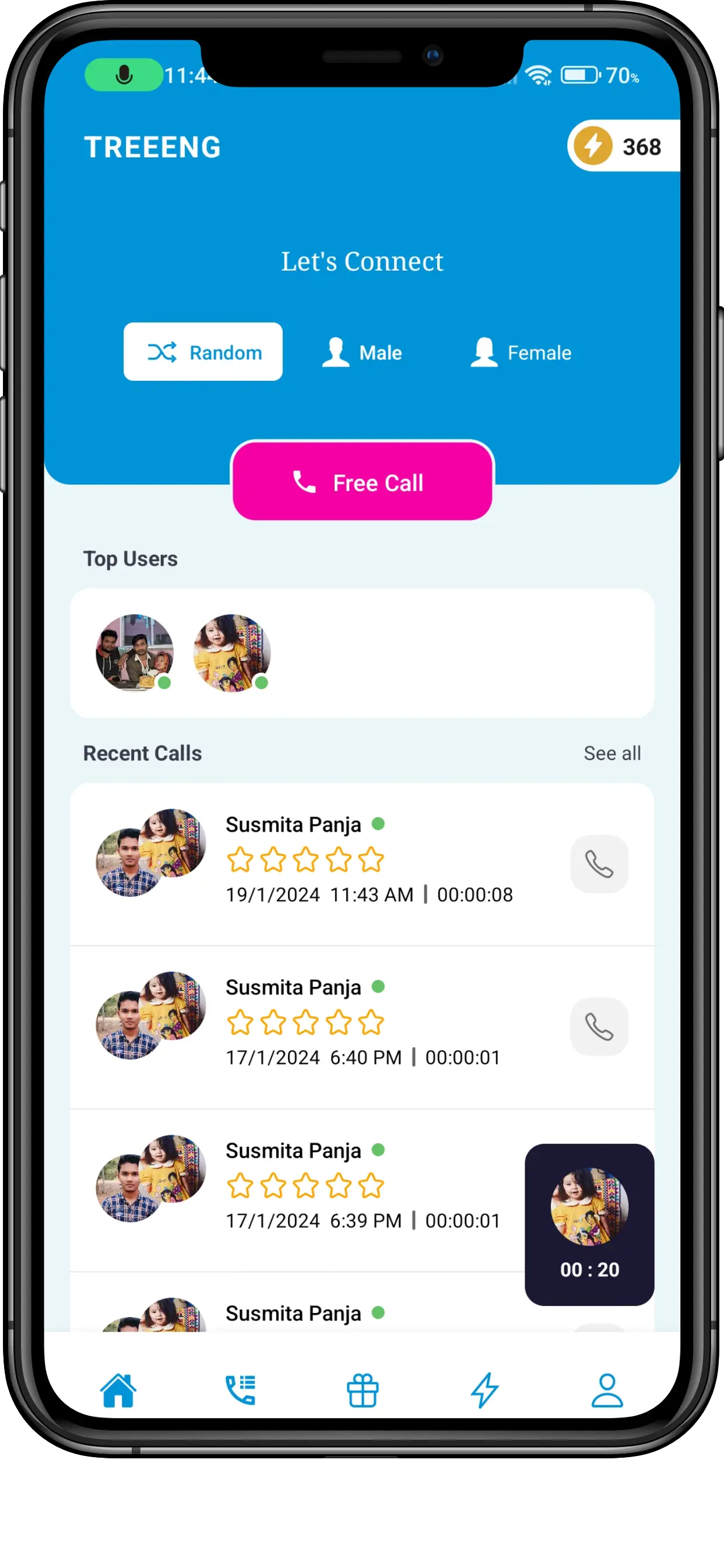This screenshot has height=1568, width=724.
Task: Open the second top user's profile picture
Action: [x=232, y=653]
